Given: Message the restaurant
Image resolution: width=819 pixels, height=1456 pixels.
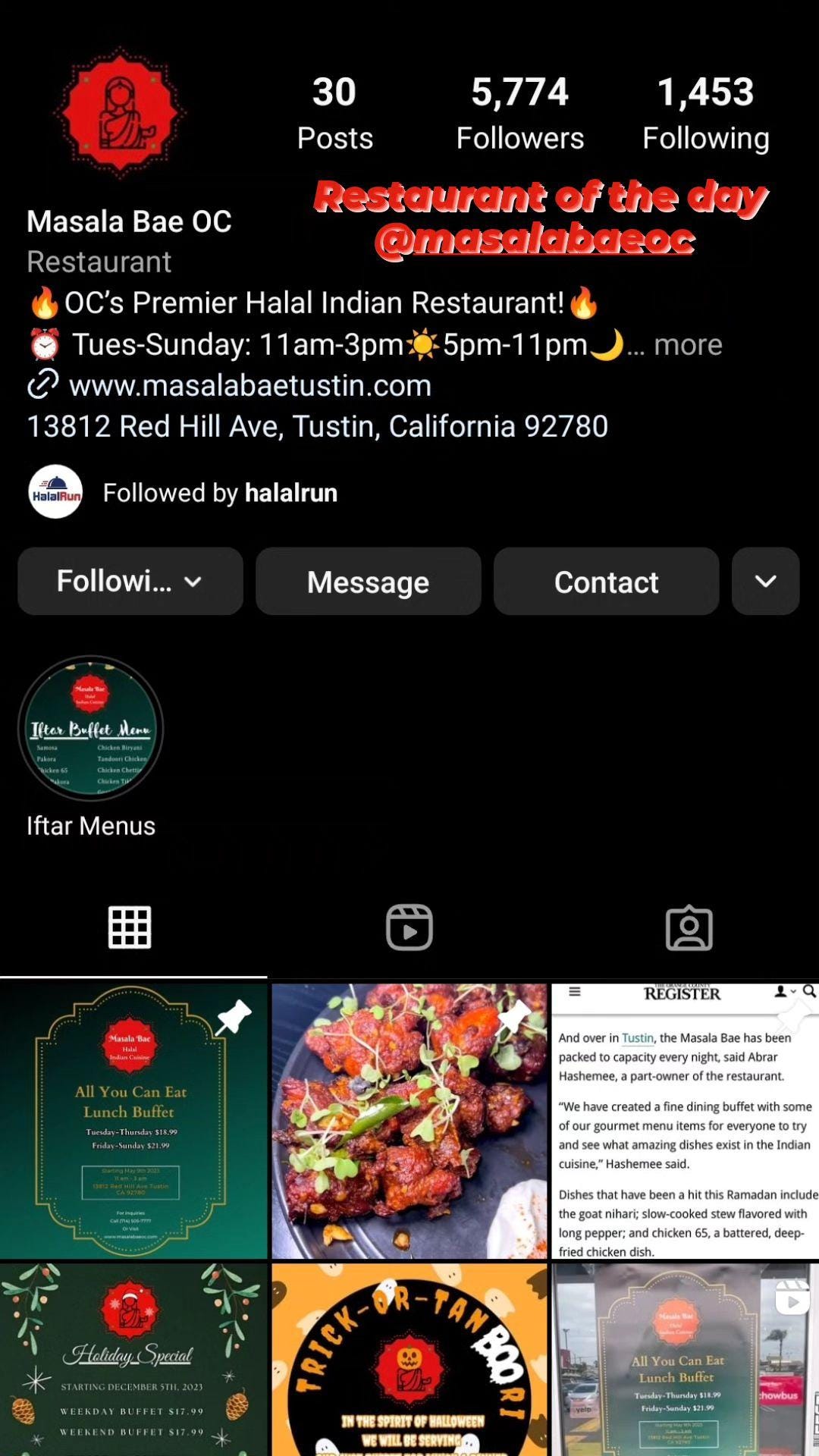Looking at the screenshot, I should 368,582.
